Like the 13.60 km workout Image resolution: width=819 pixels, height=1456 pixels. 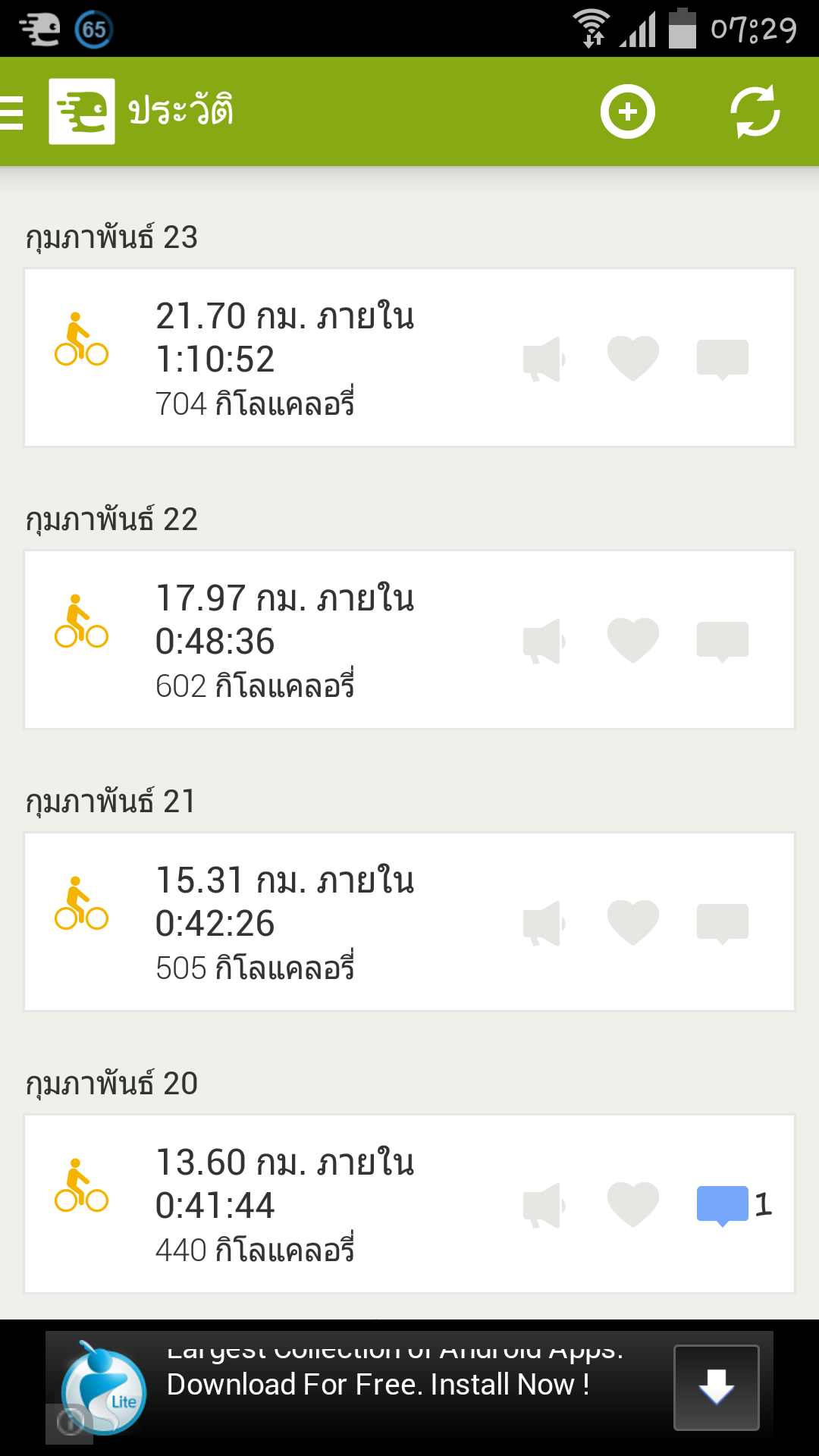[x=633, y=1204]
